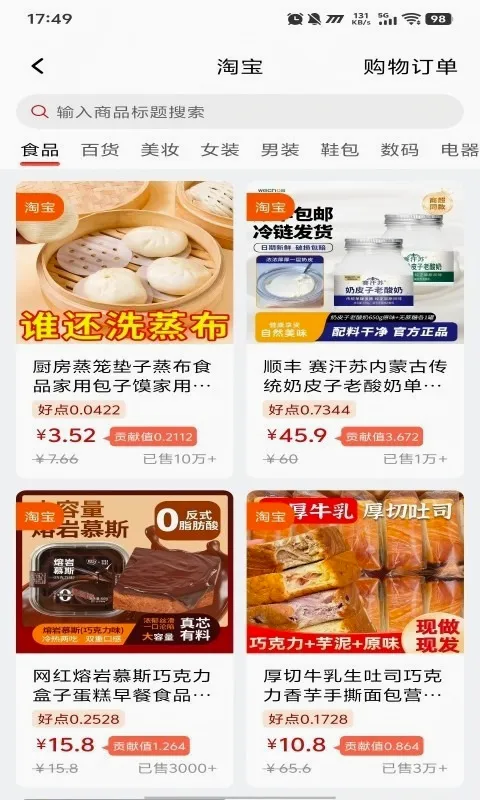Open the 赛汗苏奶皮子老酸奶 product card

(355, 329)
